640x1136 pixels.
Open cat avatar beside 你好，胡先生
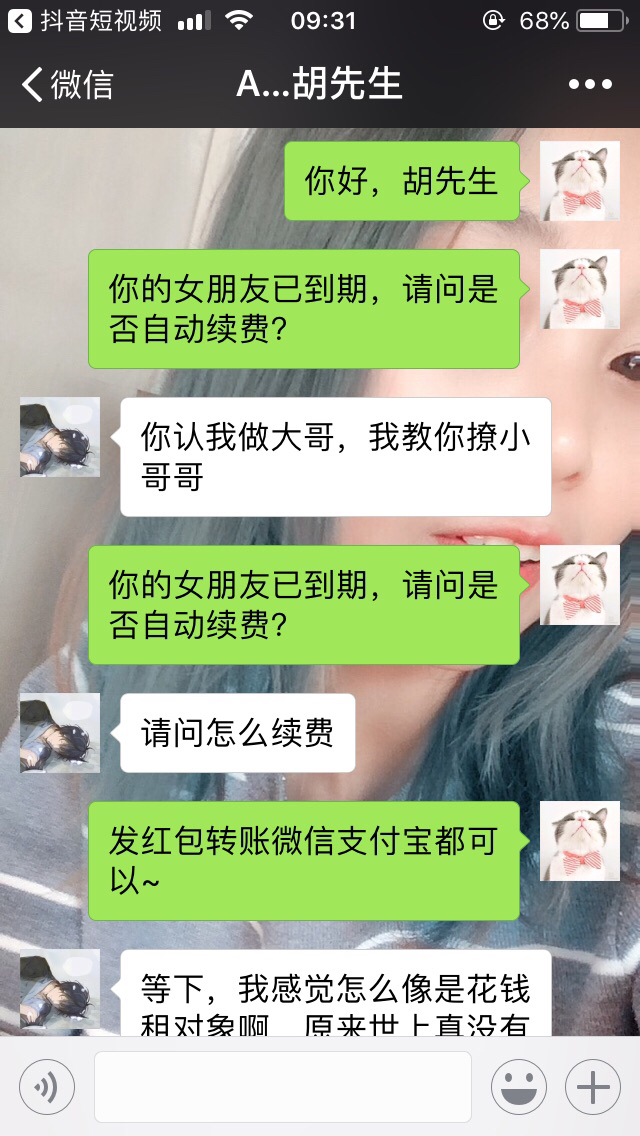(579, 181)
